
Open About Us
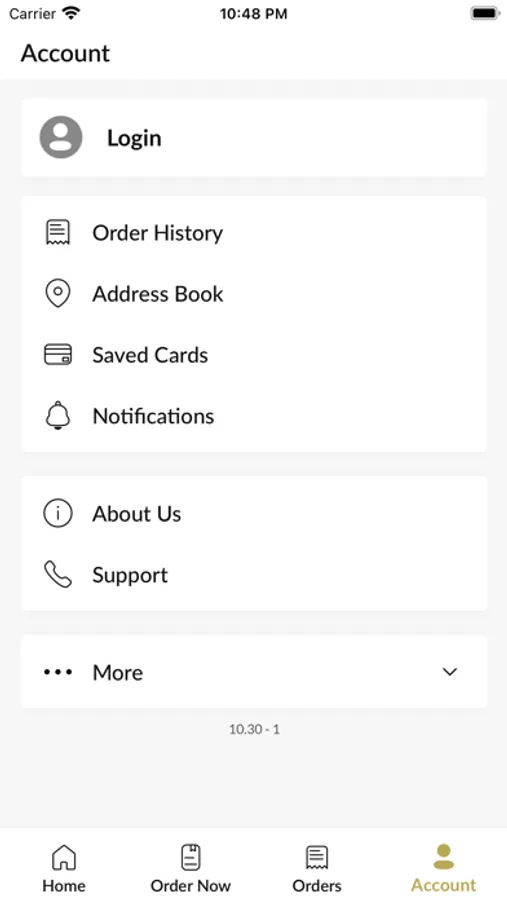253,514
